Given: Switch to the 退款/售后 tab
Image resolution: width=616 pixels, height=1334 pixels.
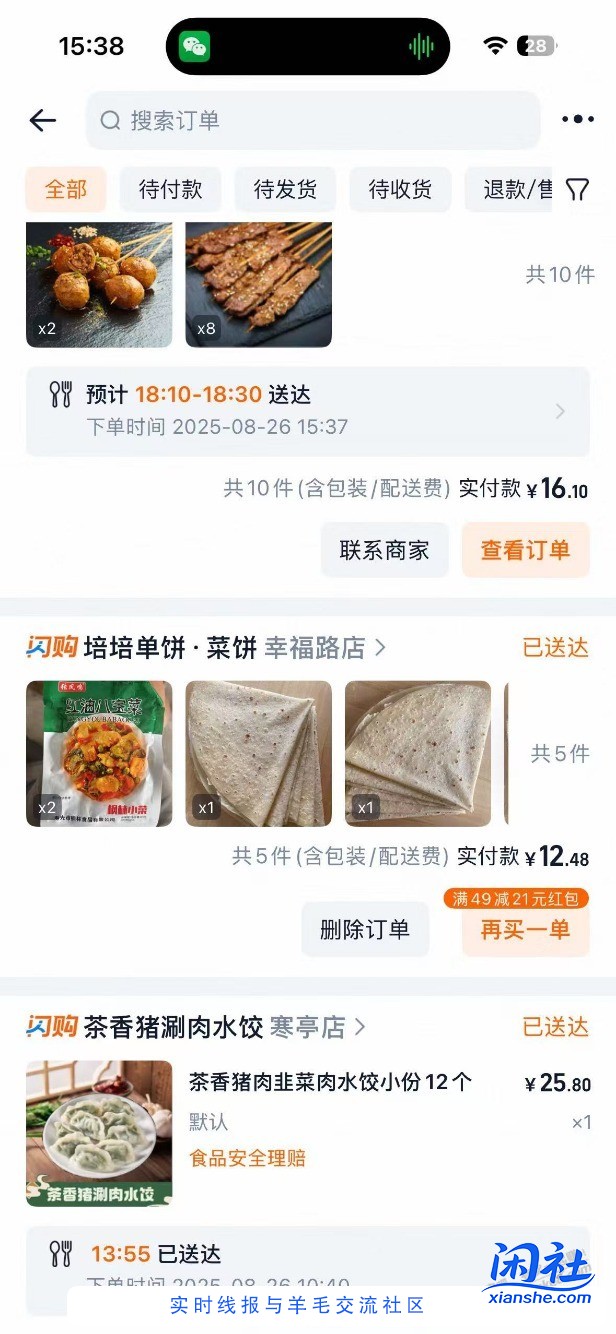Looking at the screenshot, I should [x=510, y=189].
